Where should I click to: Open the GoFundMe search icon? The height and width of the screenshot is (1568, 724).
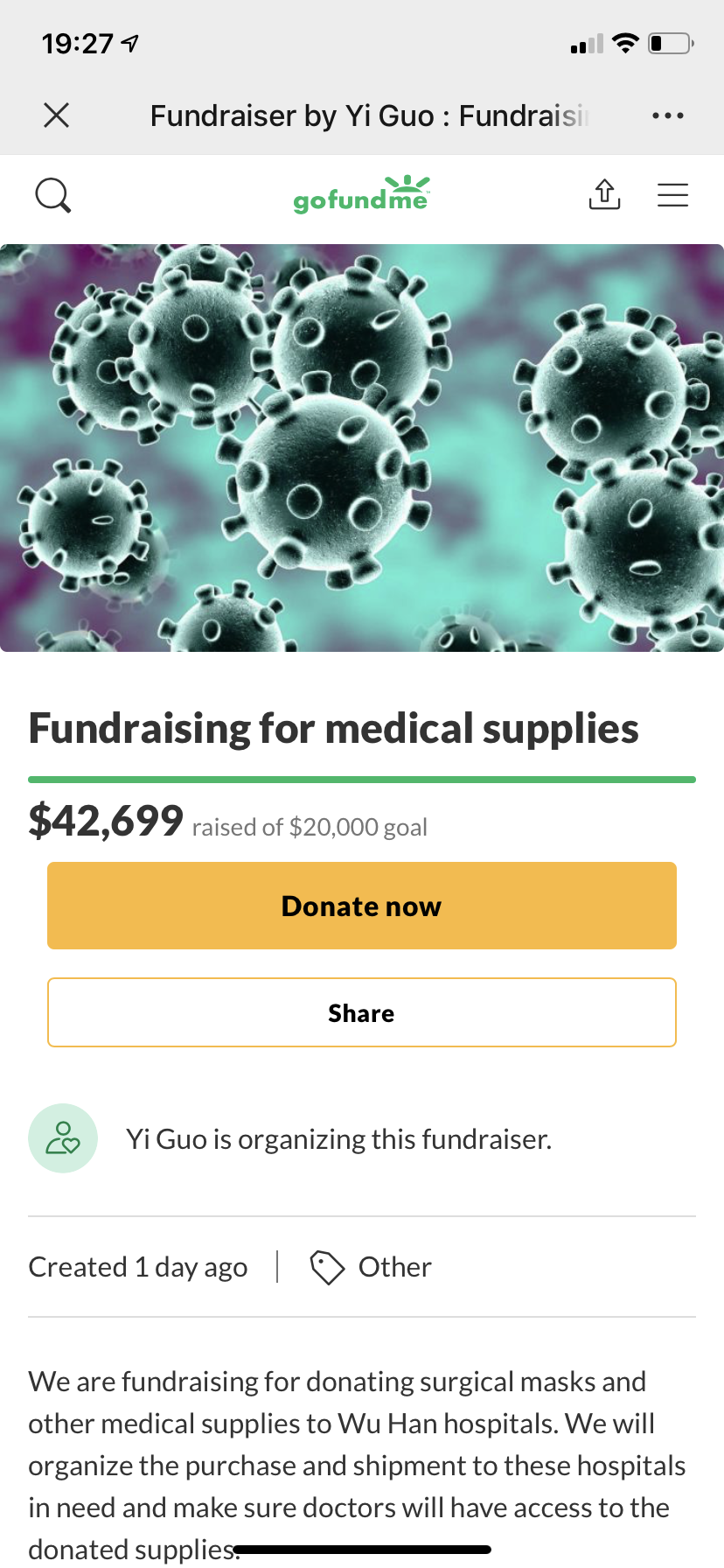pos(52,195)
